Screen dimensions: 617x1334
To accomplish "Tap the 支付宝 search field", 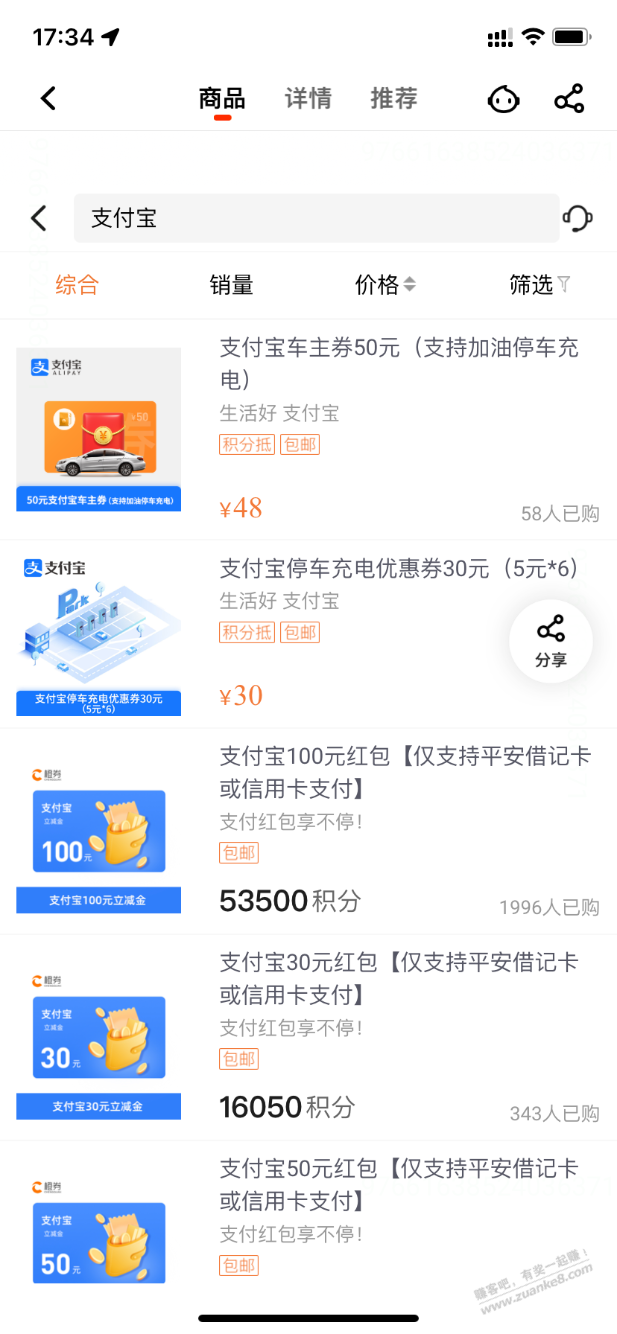I will point(315,218).
